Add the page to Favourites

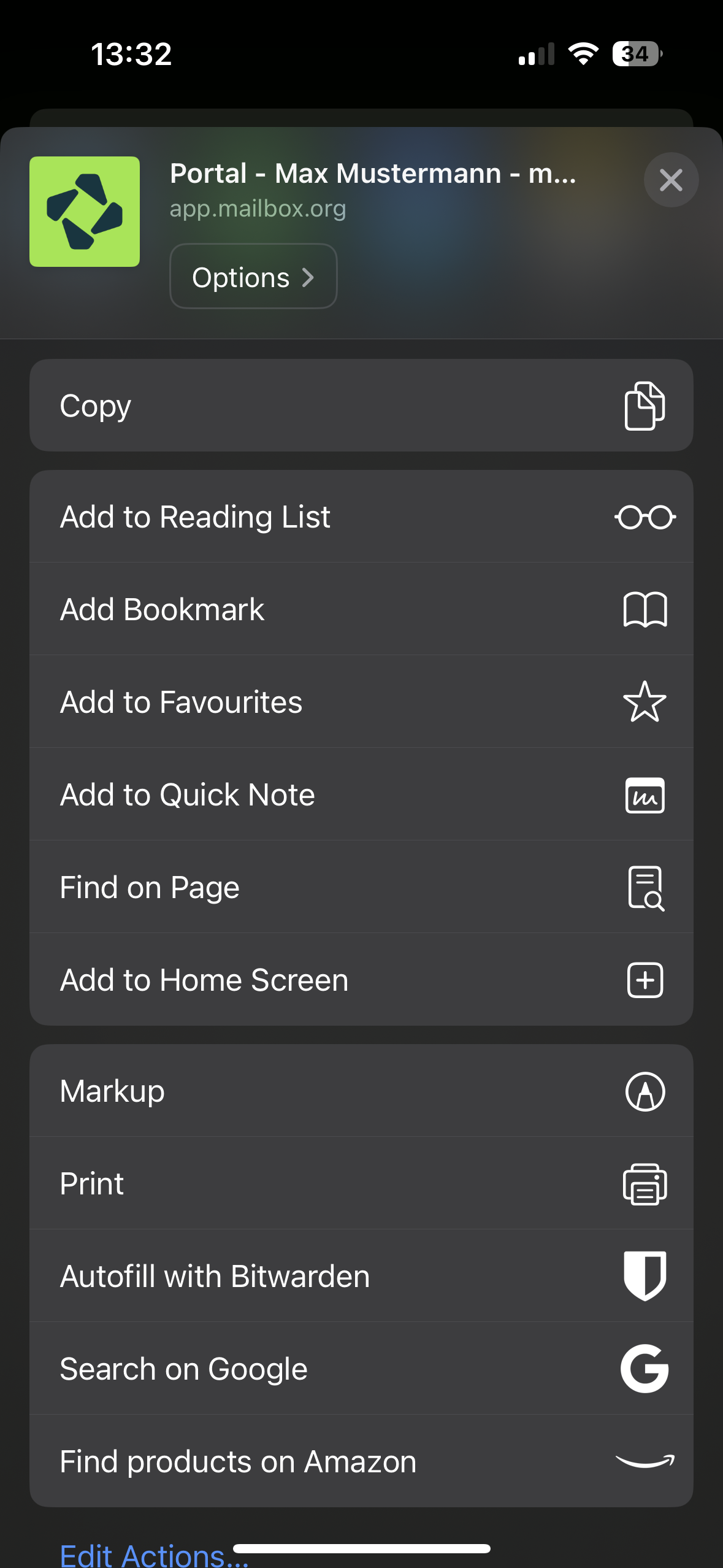point(361,702)
